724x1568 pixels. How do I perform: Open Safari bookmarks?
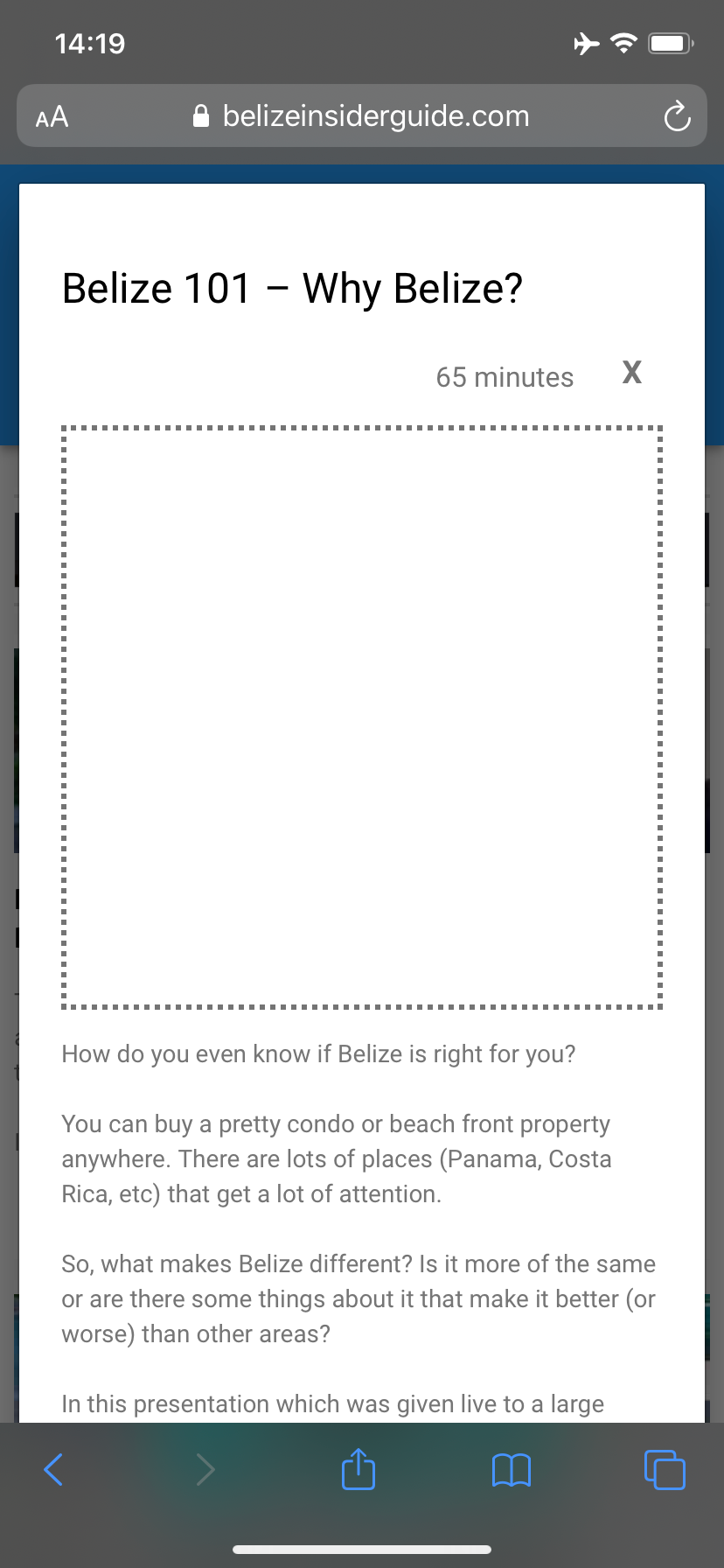pyautogui.click(x=512, y=1470)
